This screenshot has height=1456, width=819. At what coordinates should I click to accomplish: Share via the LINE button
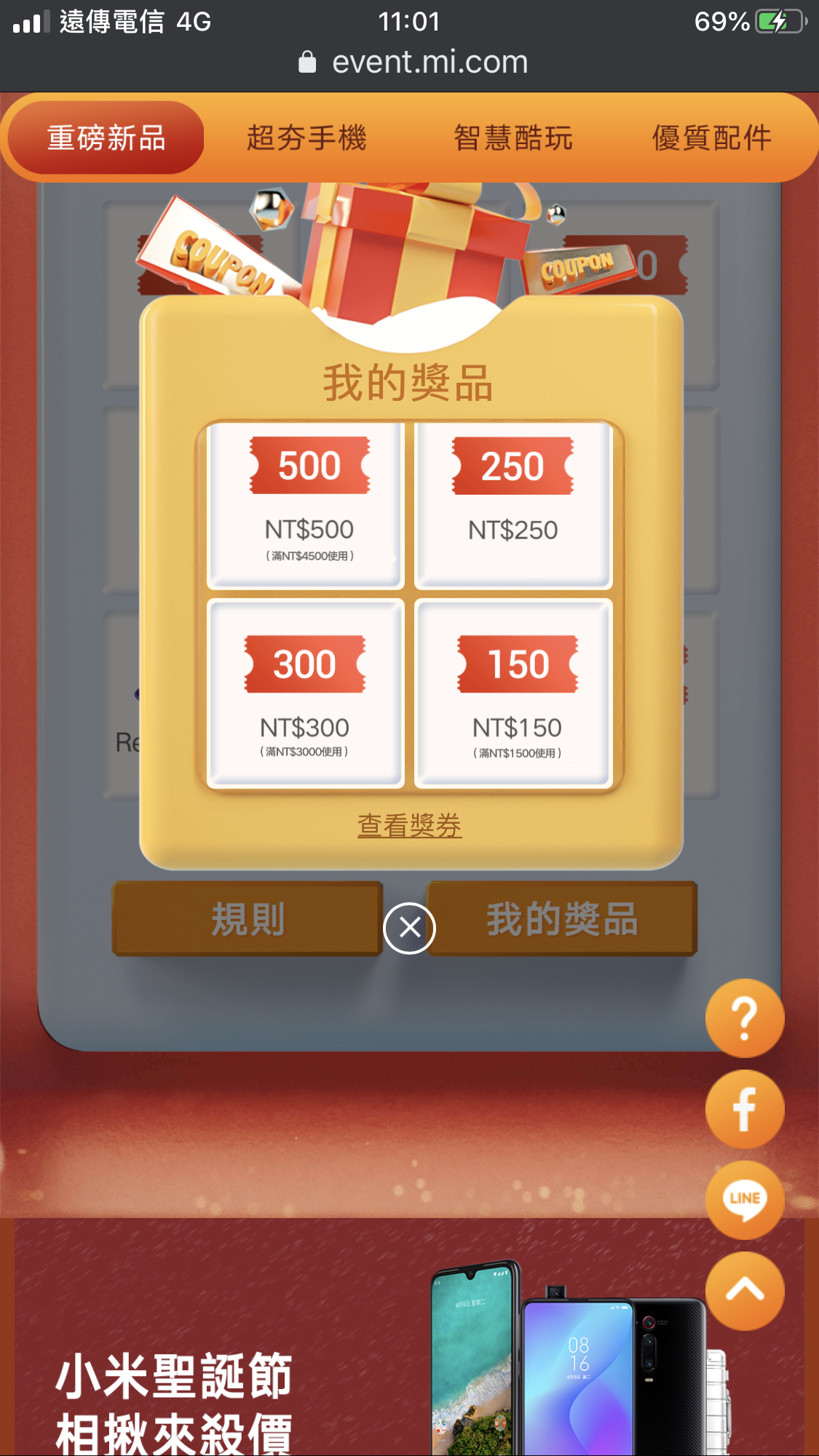(744, 1200)
